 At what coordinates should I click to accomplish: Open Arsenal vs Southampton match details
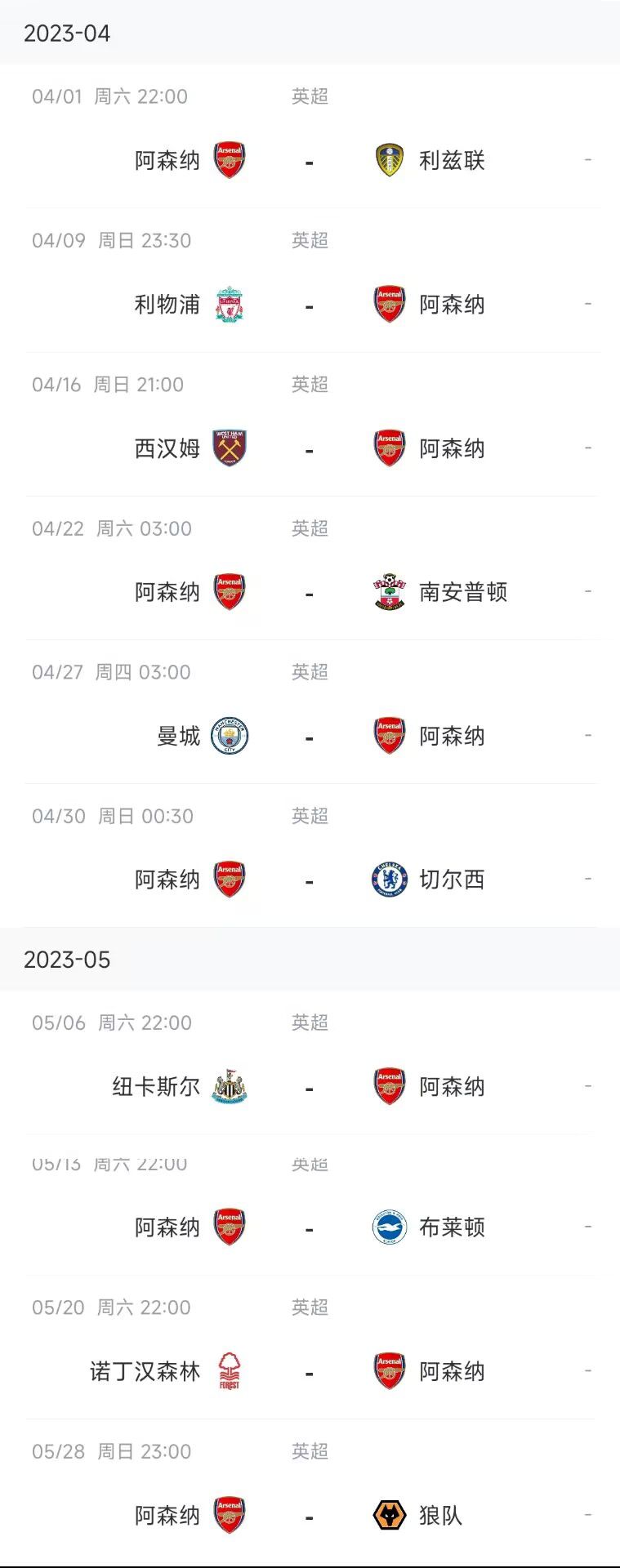(310, 592)
